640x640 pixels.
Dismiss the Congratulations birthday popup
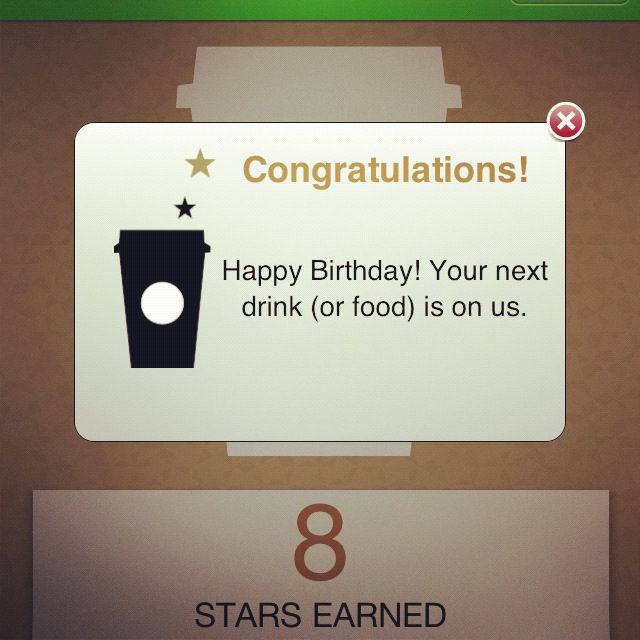(x=566, y=123)
